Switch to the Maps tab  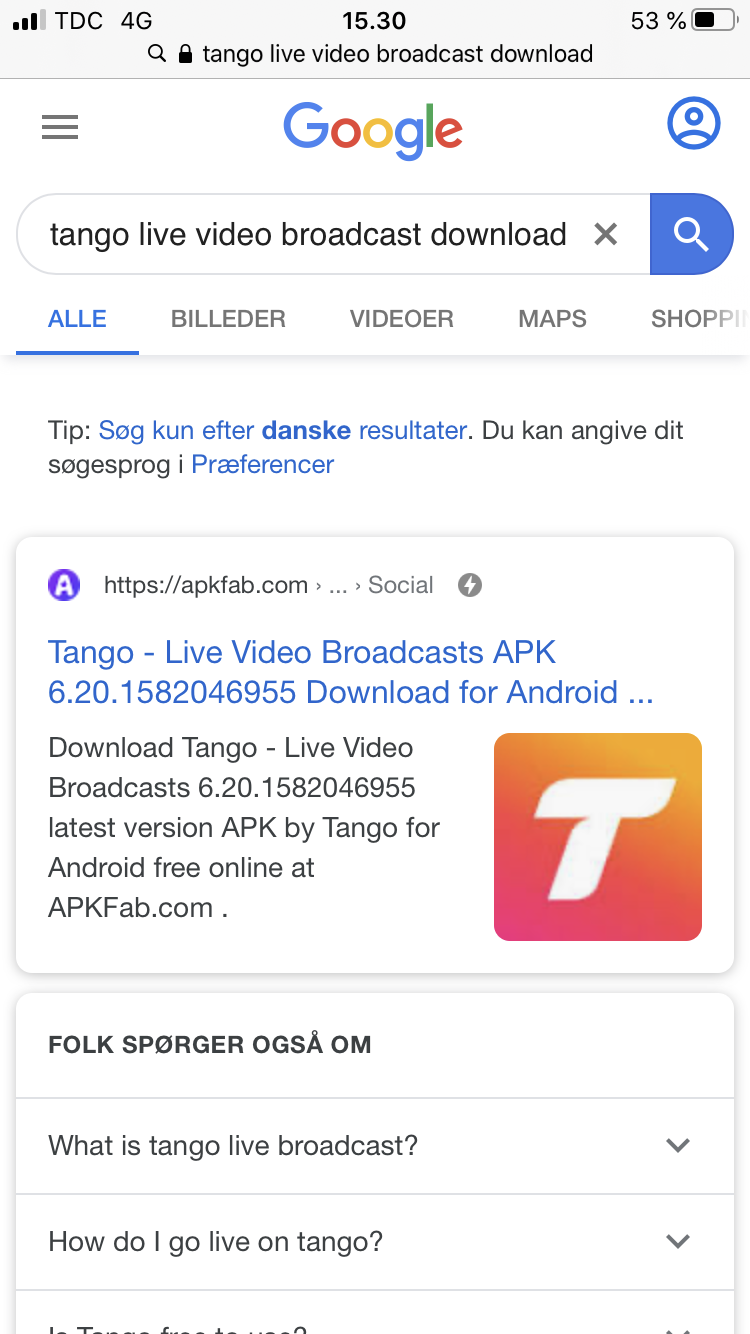[x=552, y=319]
